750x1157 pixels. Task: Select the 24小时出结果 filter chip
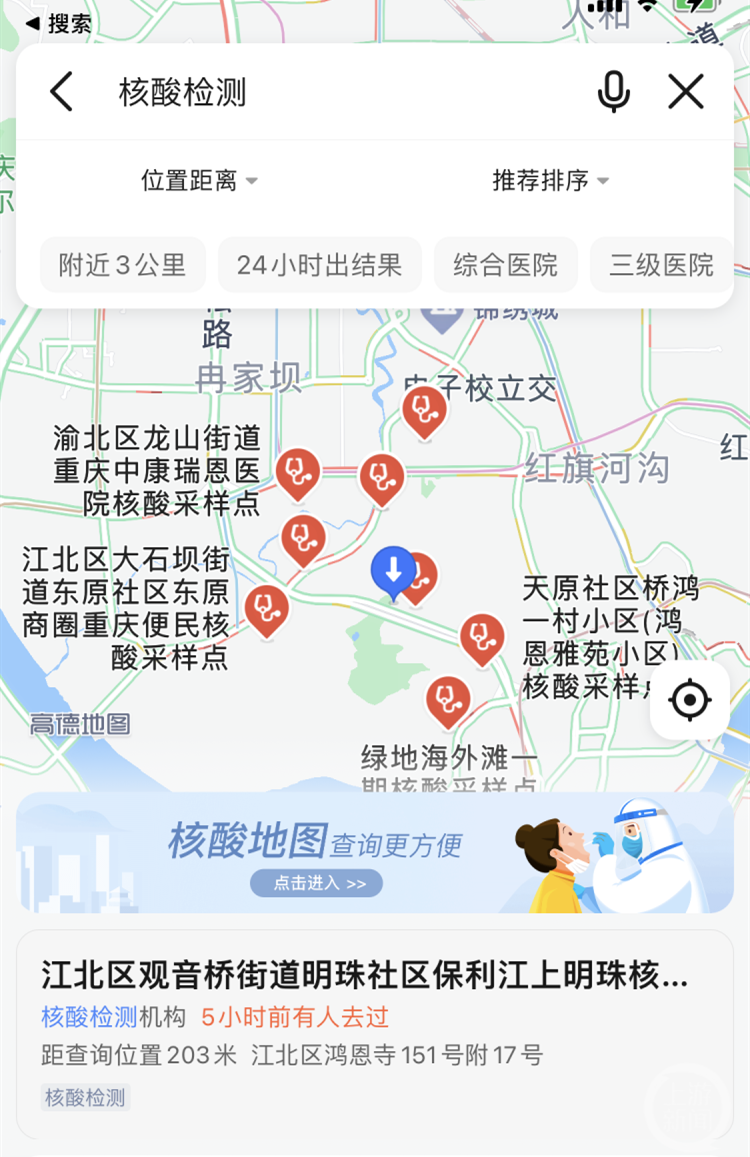[x=319, y=265]
